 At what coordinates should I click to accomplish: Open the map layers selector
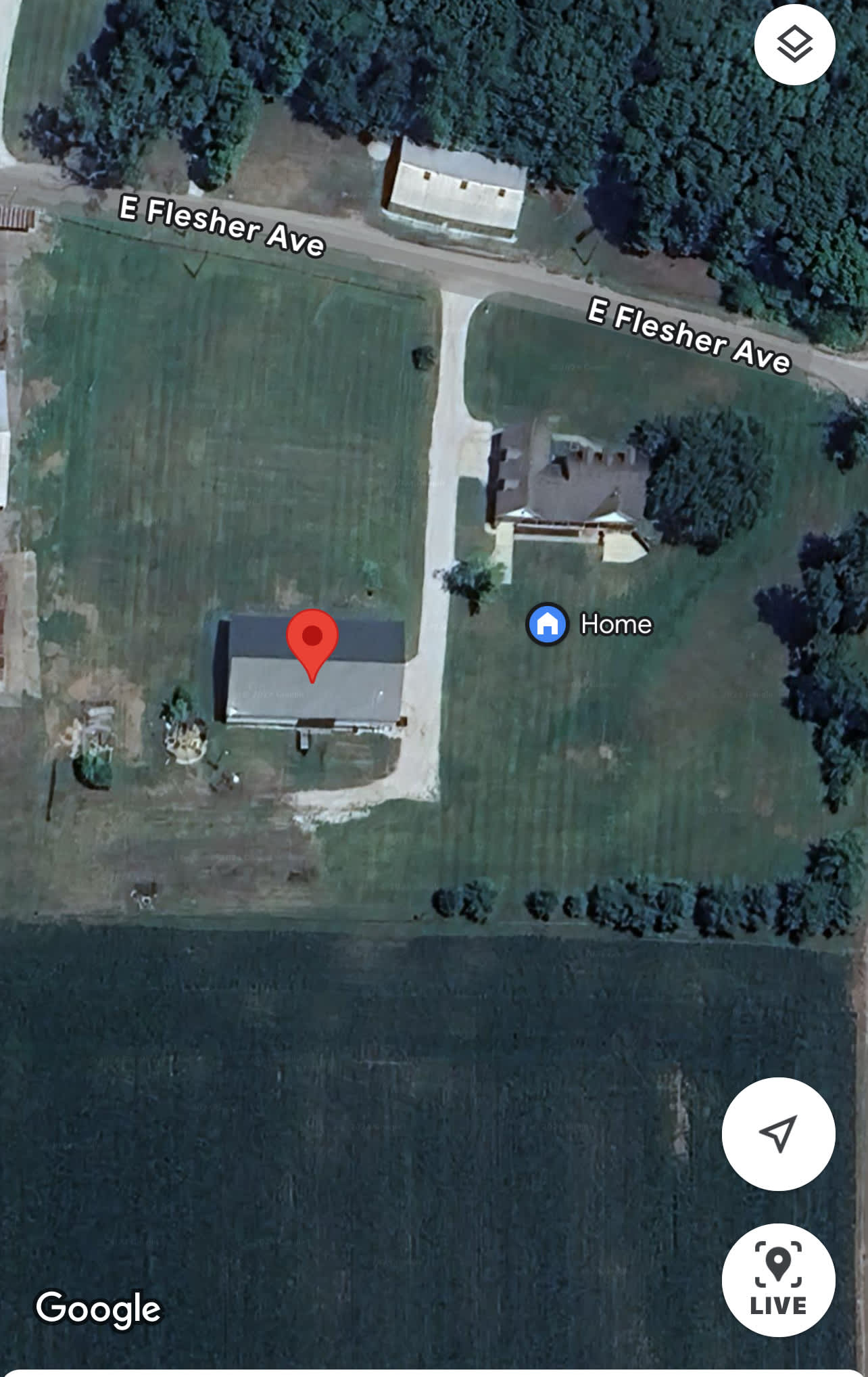[x=794, y=45]
